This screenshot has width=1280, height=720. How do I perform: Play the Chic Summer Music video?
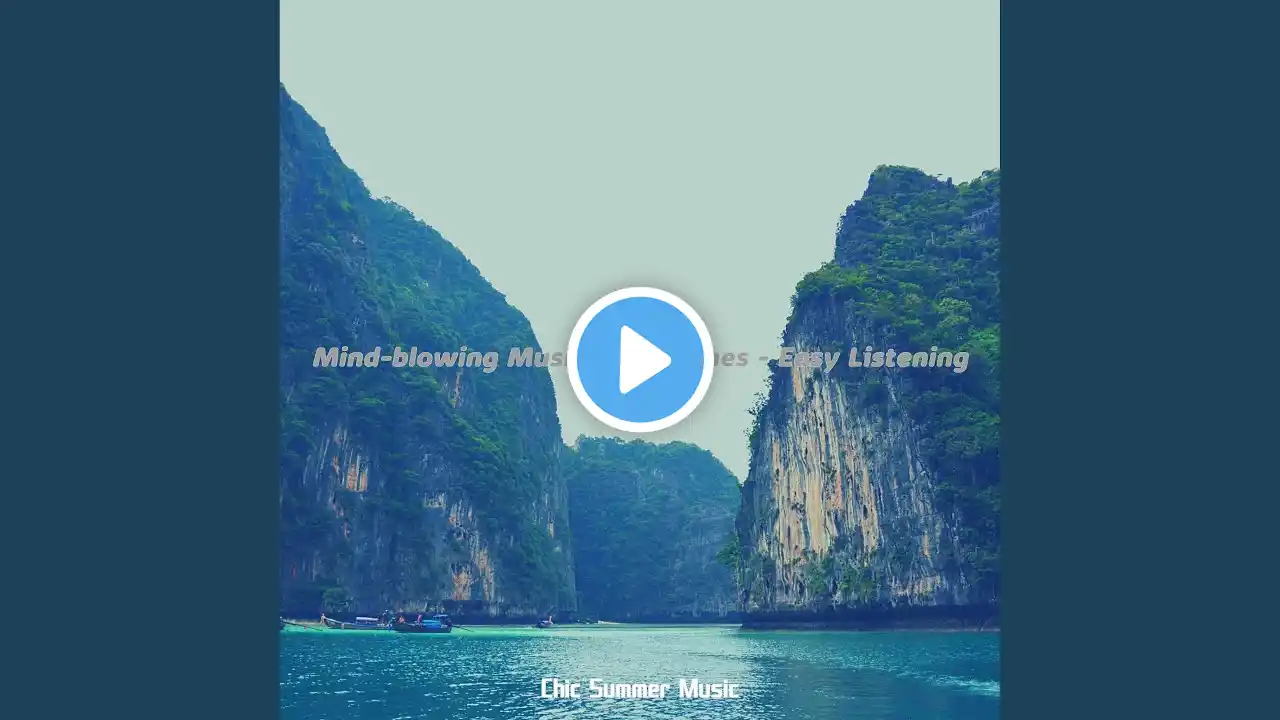click(640, 359)
